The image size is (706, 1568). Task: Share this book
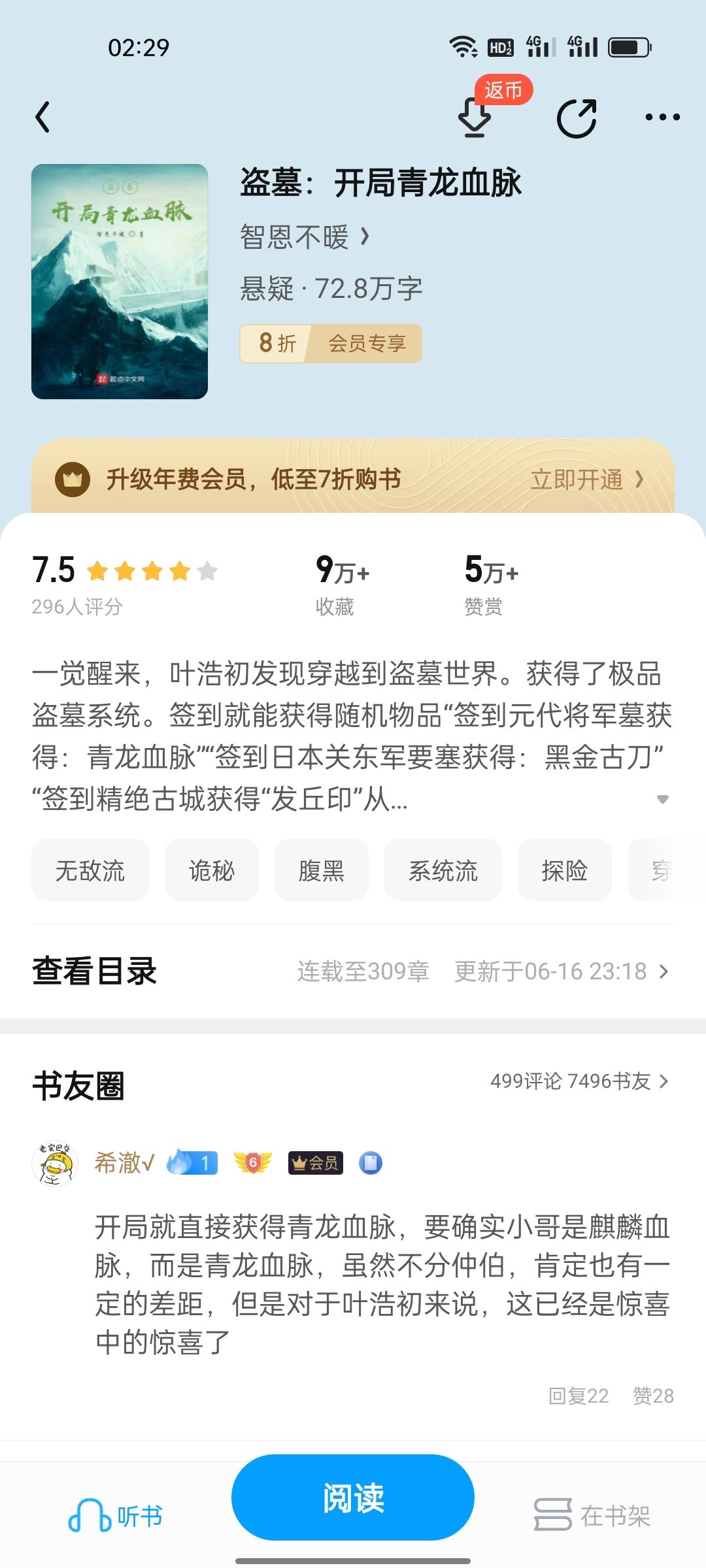(577, 118)
